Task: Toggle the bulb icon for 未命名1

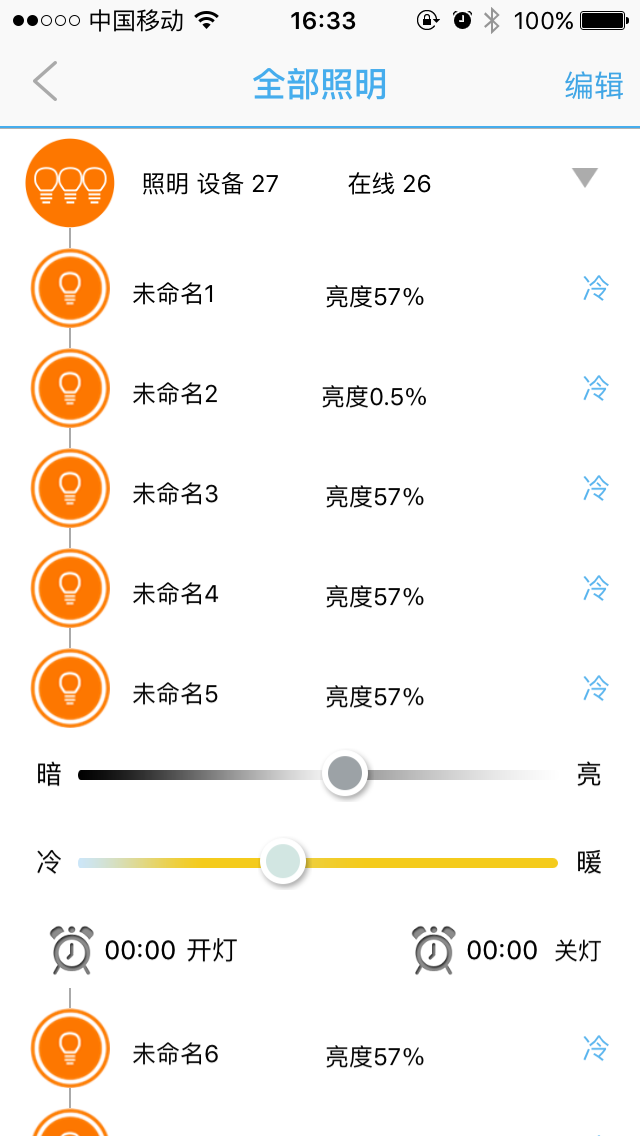Action: [70, 288]
